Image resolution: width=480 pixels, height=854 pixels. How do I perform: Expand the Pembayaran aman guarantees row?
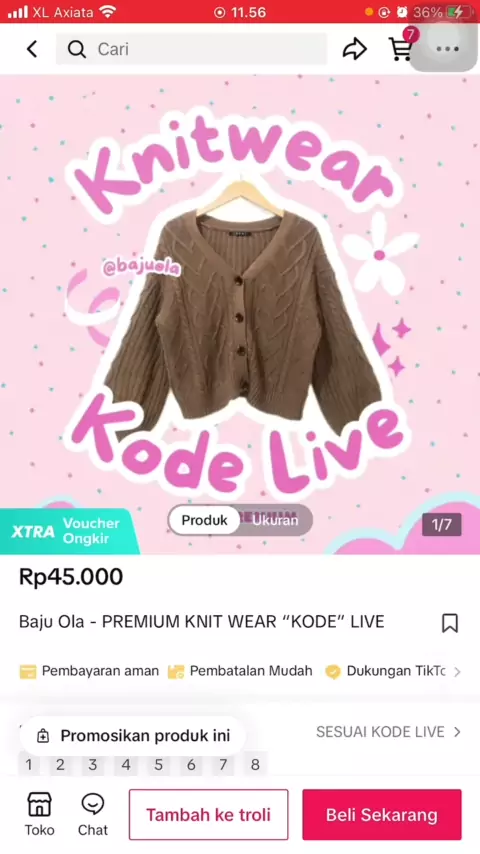[x=240, y=671]
